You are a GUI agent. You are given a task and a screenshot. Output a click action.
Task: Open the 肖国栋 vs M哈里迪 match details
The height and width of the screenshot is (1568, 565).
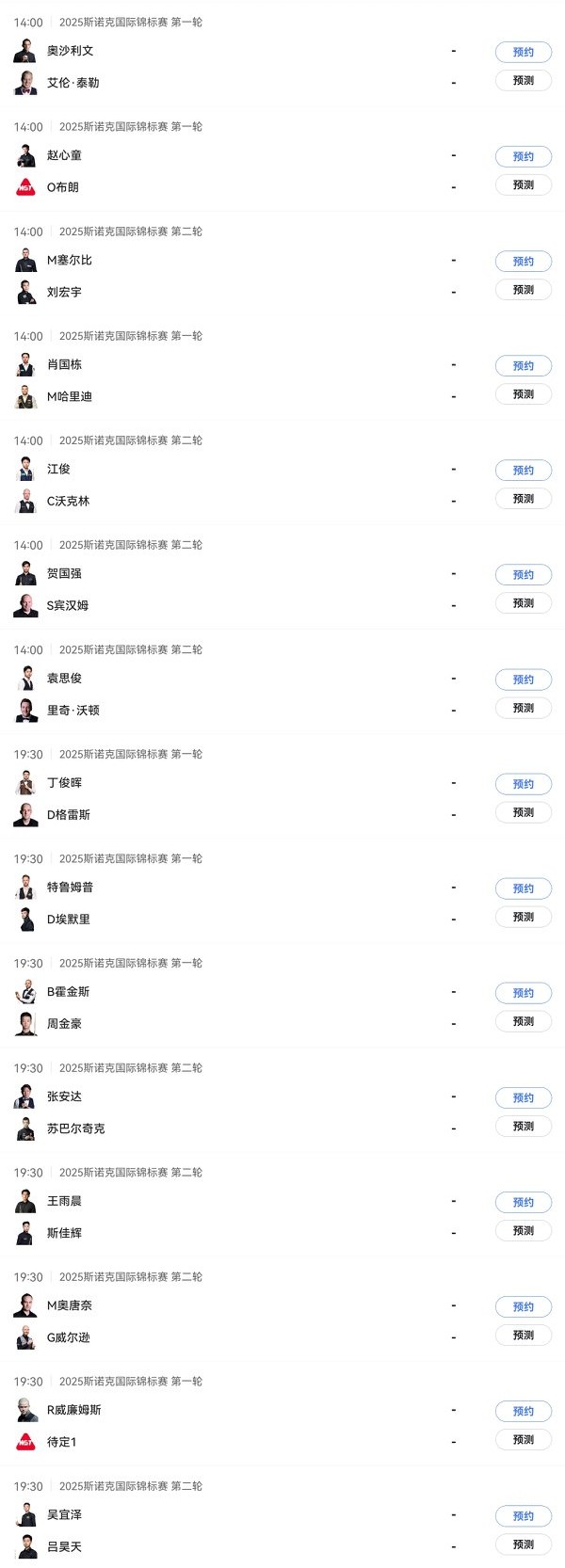tap(235, 380)
